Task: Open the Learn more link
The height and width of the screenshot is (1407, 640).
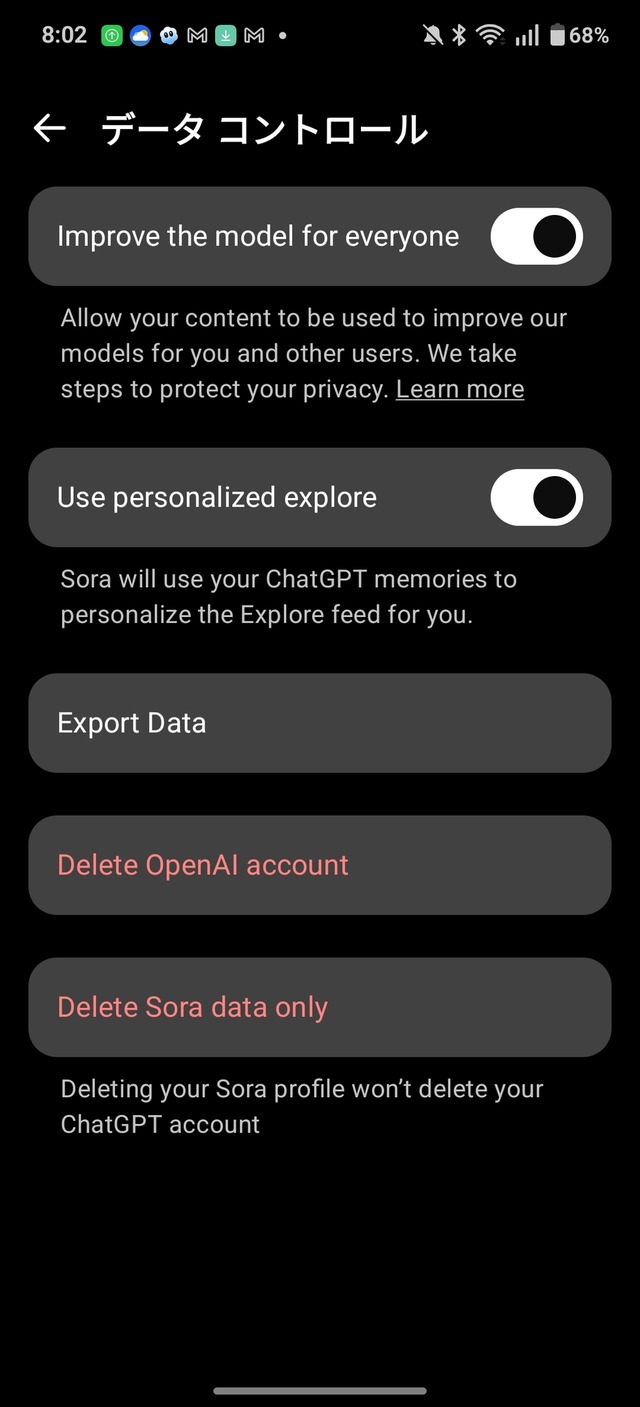Action: 459,390
